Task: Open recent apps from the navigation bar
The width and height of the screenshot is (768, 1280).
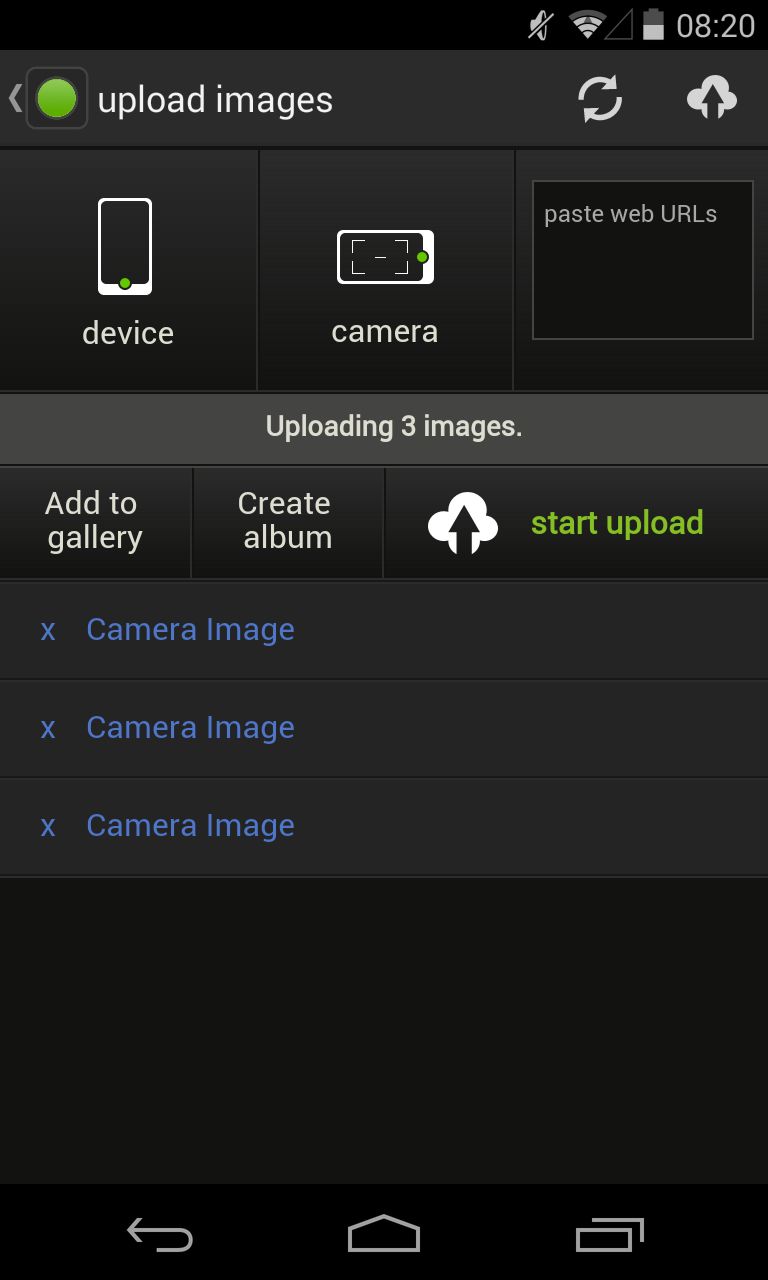Action: pos(610,1235)
